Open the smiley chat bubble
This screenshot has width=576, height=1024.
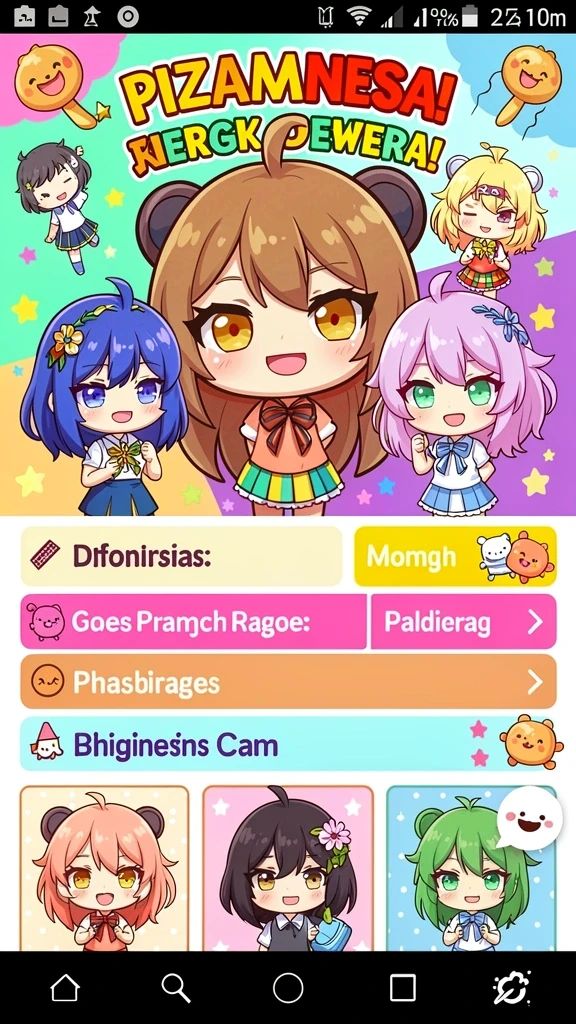pos(530,818)
